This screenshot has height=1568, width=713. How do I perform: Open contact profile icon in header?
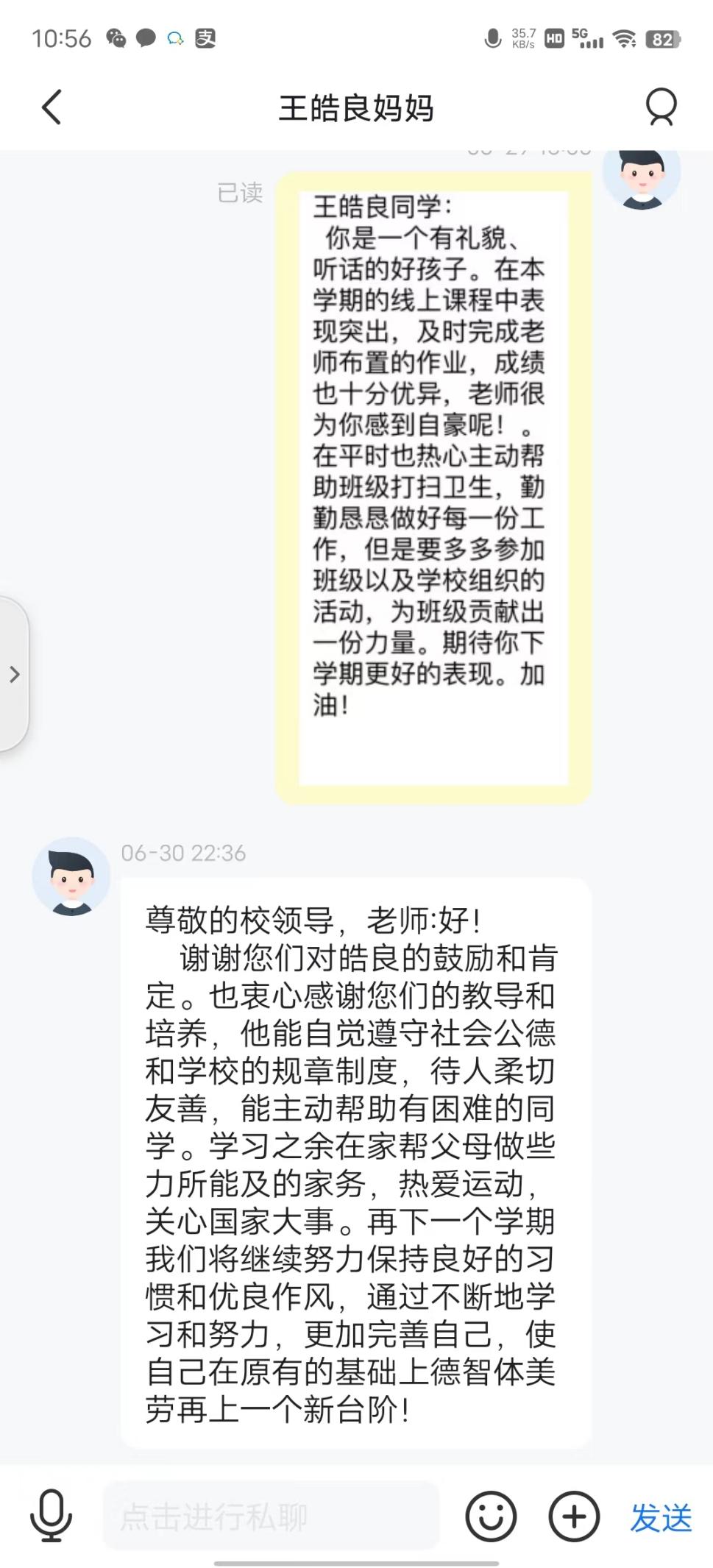coord(660,107)
